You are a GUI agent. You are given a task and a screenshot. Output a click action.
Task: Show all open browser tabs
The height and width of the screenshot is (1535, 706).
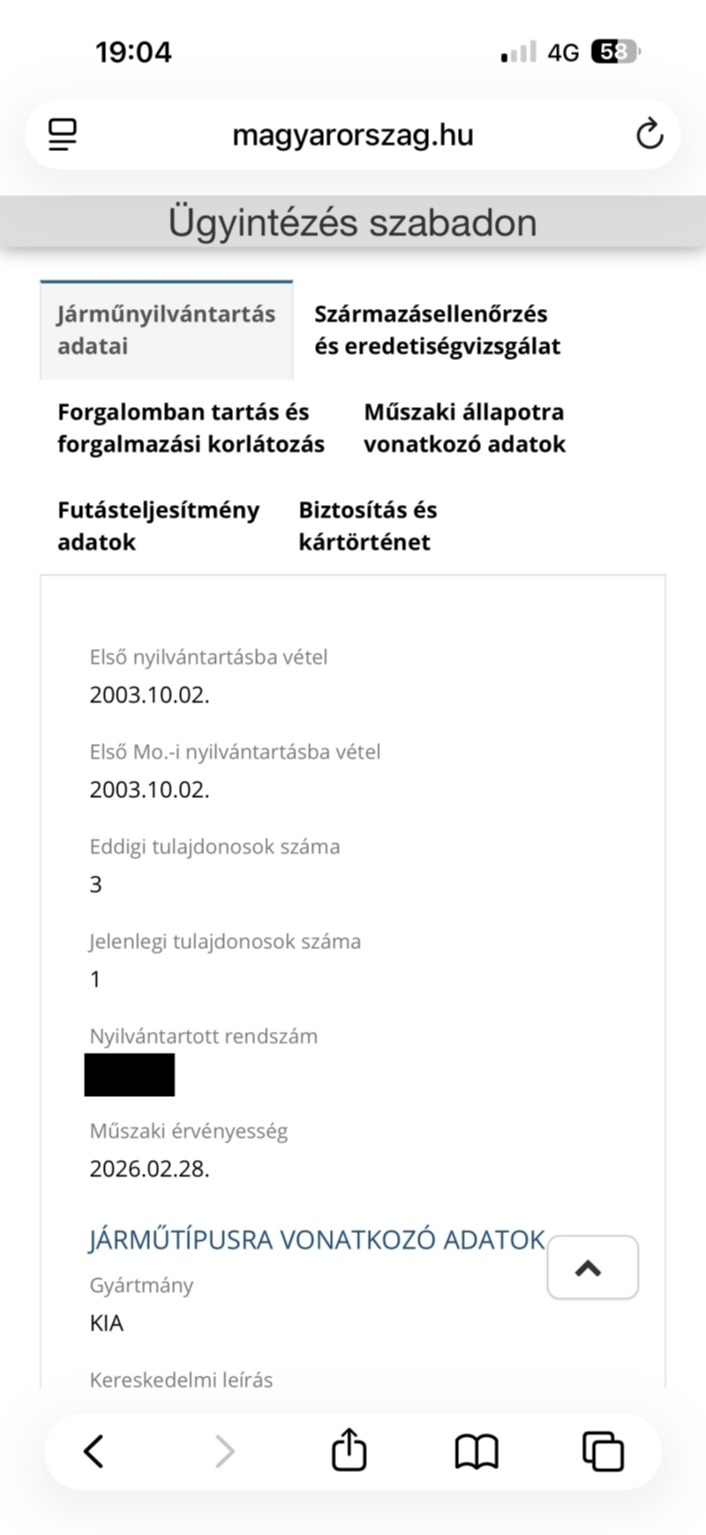[x=603, y=1451]
